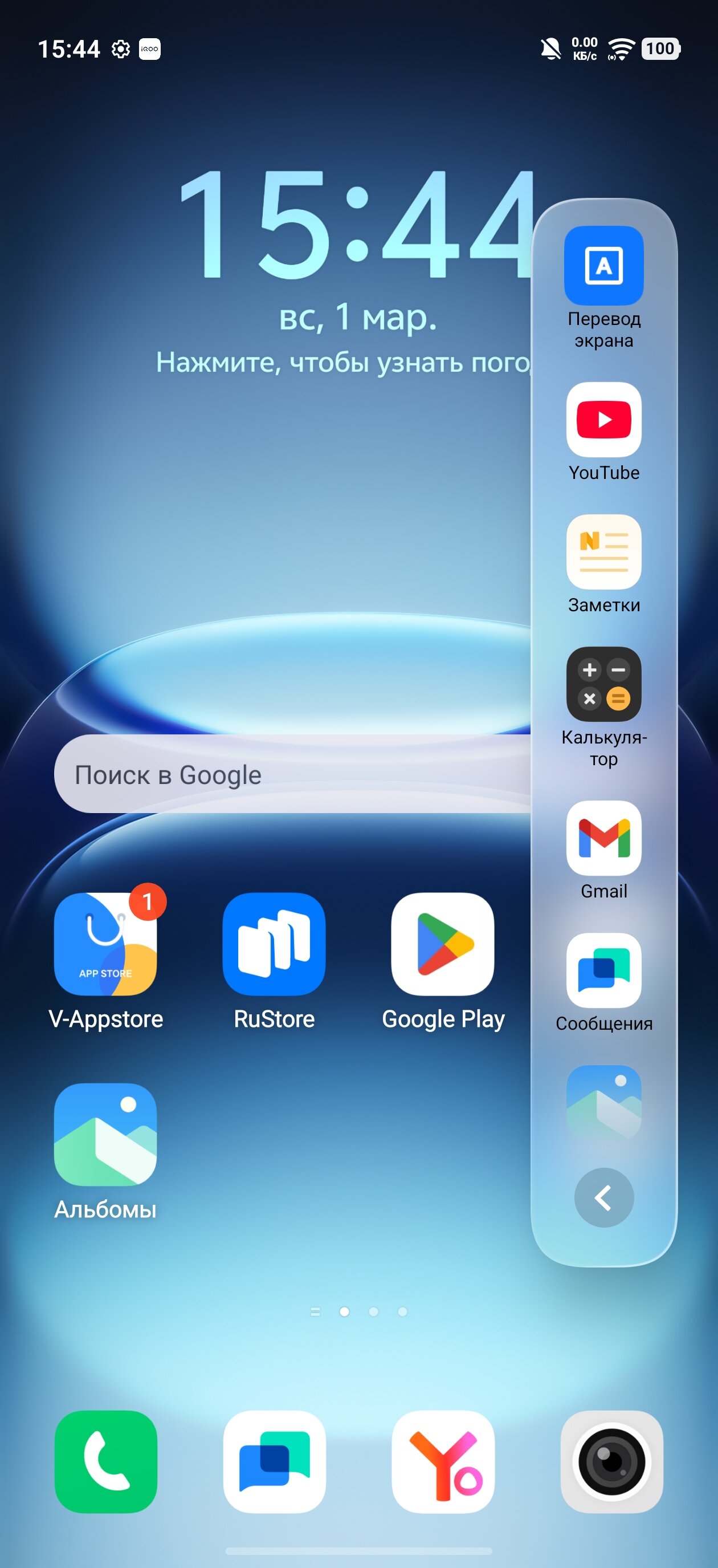718x1568 pixels.
Task: Tap the Поиск в Google search bar
Action: (292, 774)
